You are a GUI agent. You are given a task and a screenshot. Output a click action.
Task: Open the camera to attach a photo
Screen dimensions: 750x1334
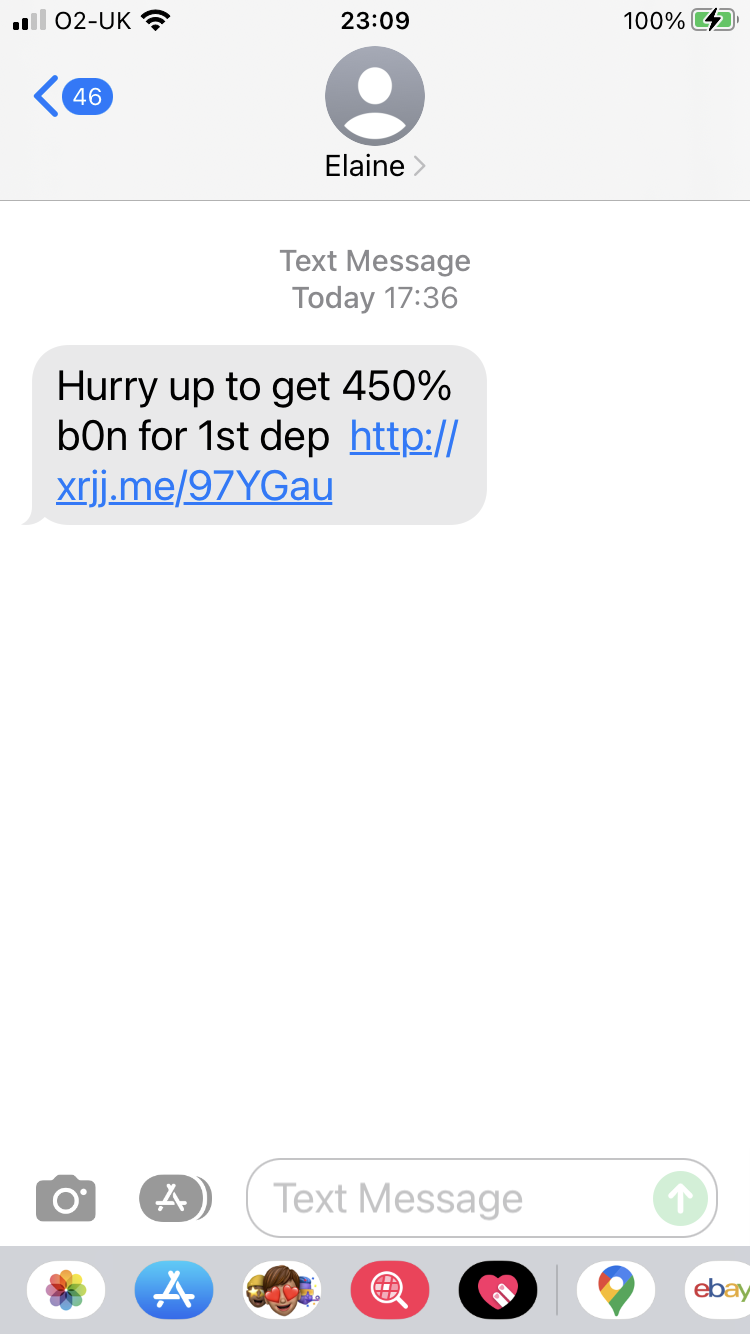coord(66,1198)
